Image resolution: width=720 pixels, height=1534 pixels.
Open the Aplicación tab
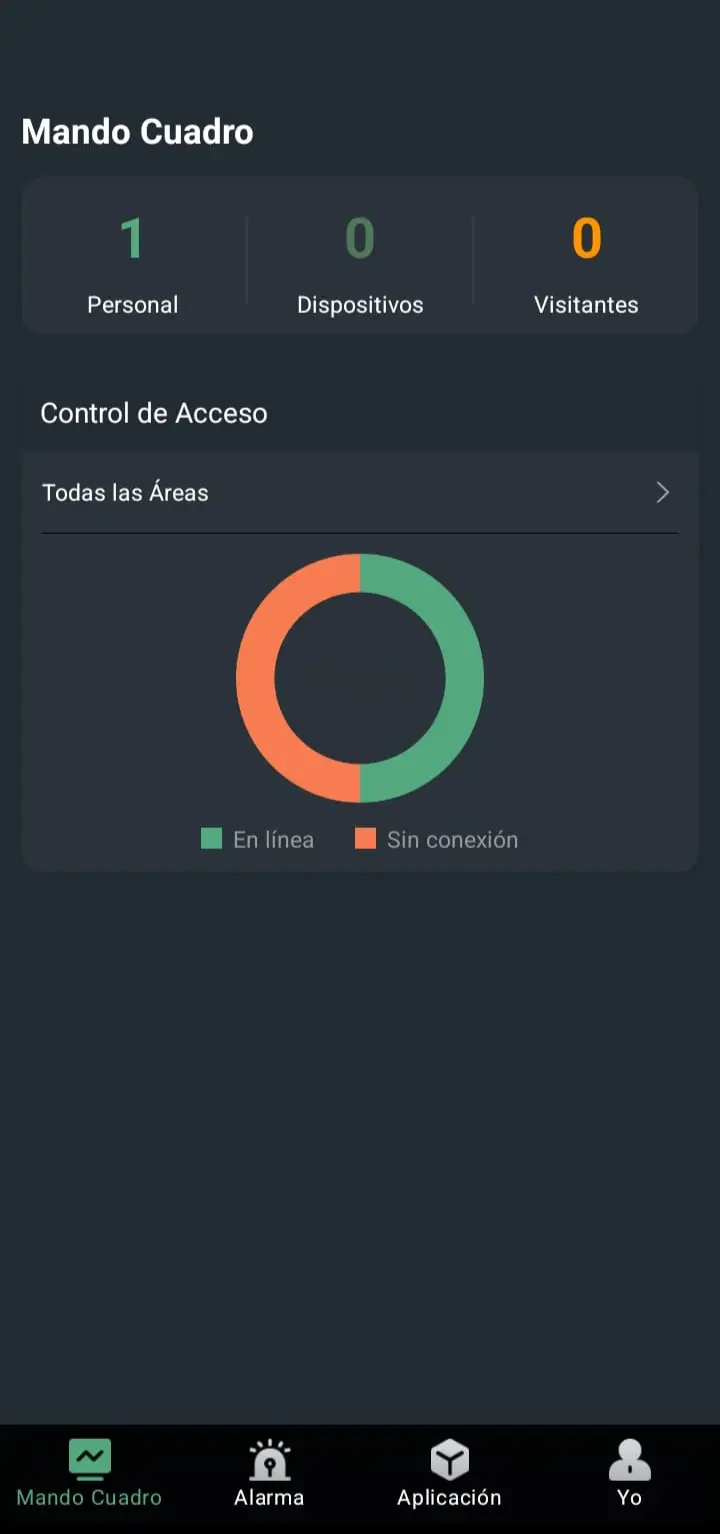(x=449, y=1474)
